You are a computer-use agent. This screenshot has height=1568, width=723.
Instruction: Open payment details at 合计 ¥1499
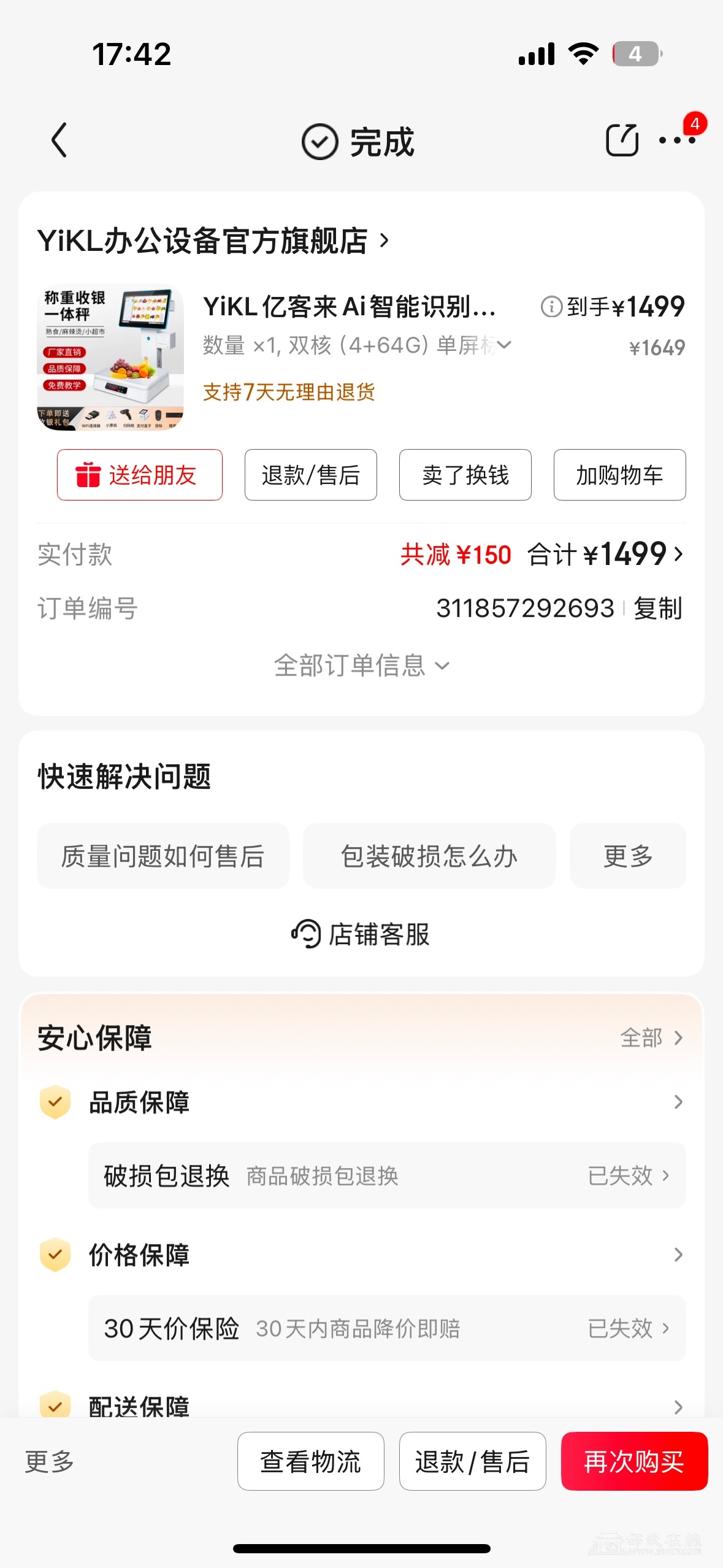pyautogui.click(x=605, y=555)
